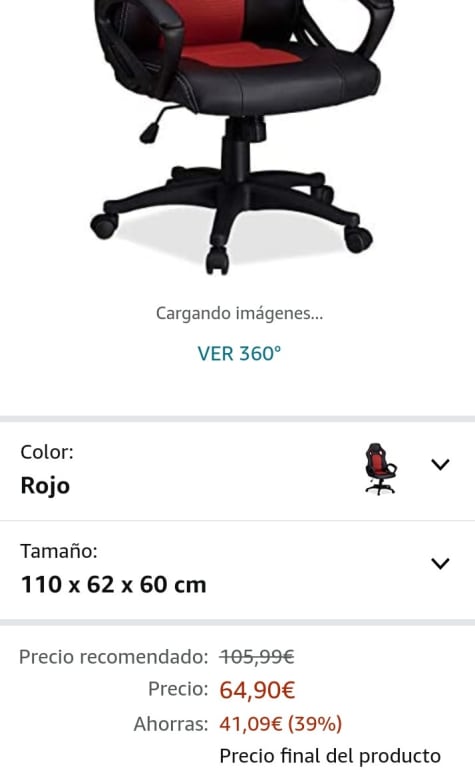
Task: Expand the Color selector showing Rojo
Action: pyautogui.click(x=237, y=470)
